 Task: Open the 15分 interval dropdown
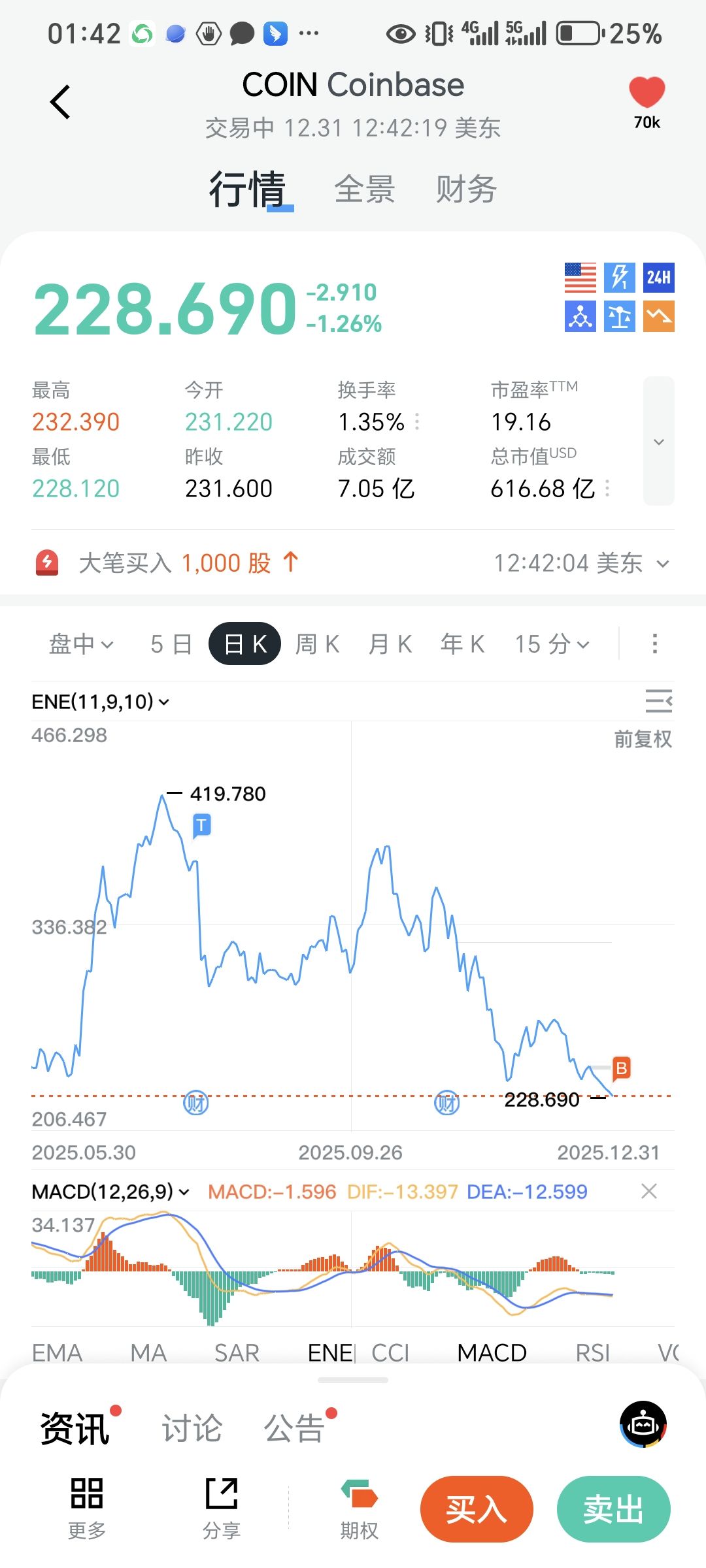tap(552, 644)
